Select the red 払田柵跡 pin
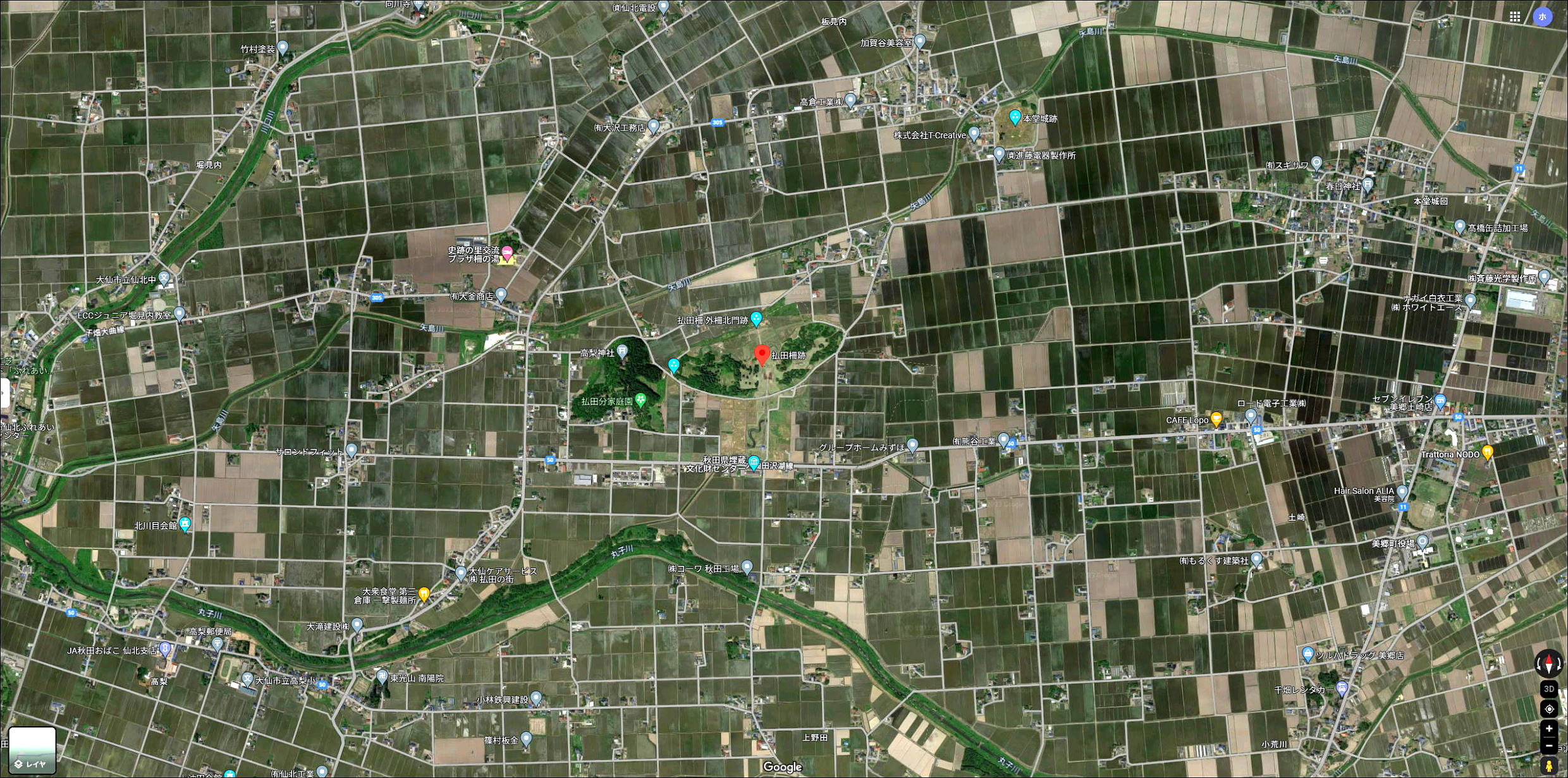Viewport: 1568px width, 778px height. coord(762,354)
